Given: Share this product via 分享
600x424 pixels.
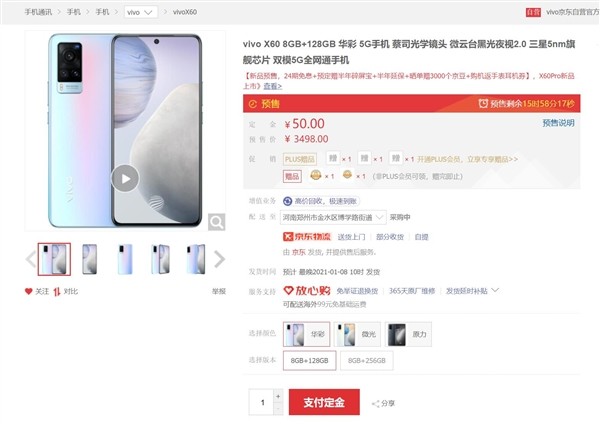Looking at the screenshot, I should 384,403.
